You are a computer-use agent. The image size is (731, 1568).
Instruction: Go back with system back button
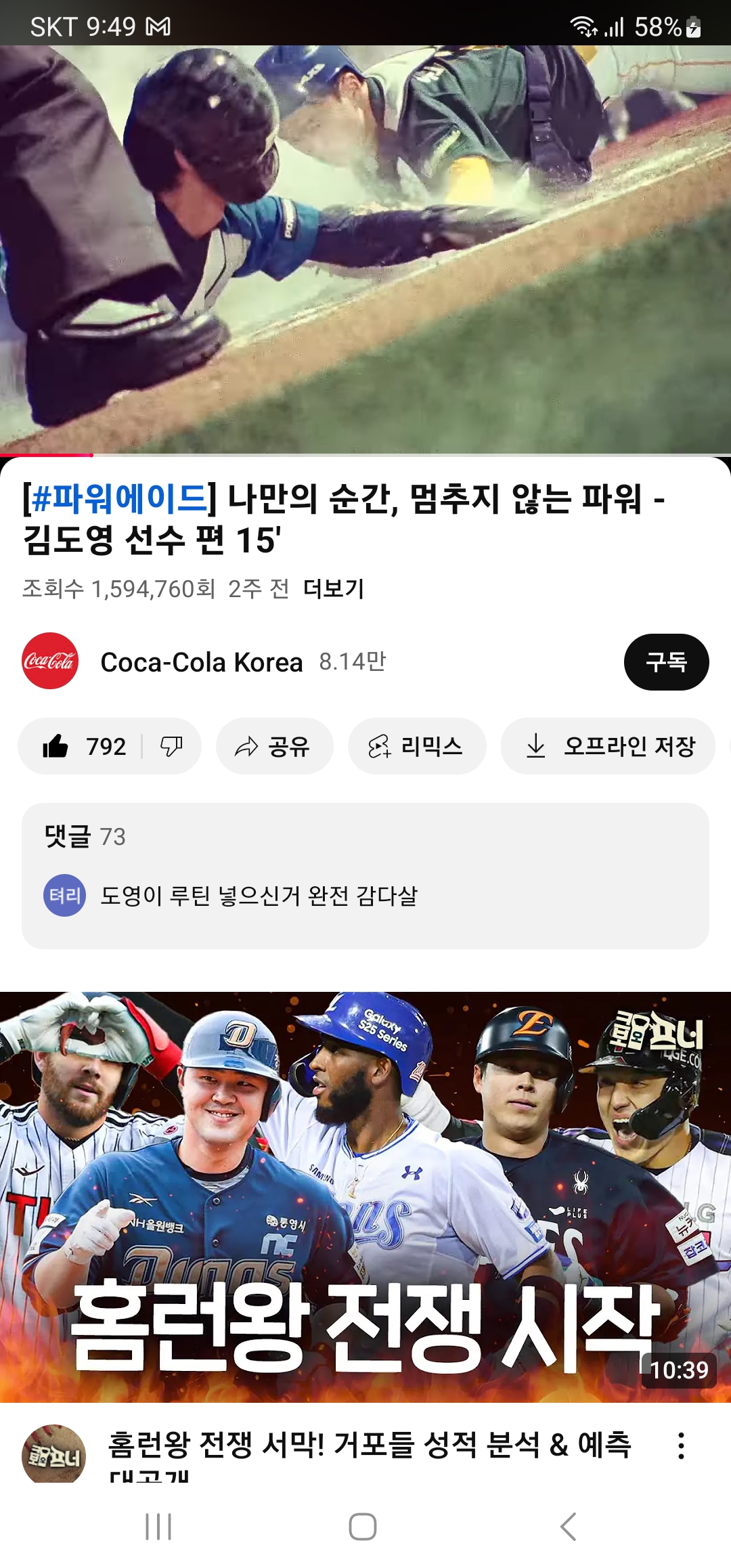pyautogui.click(x=569, y=1527)
